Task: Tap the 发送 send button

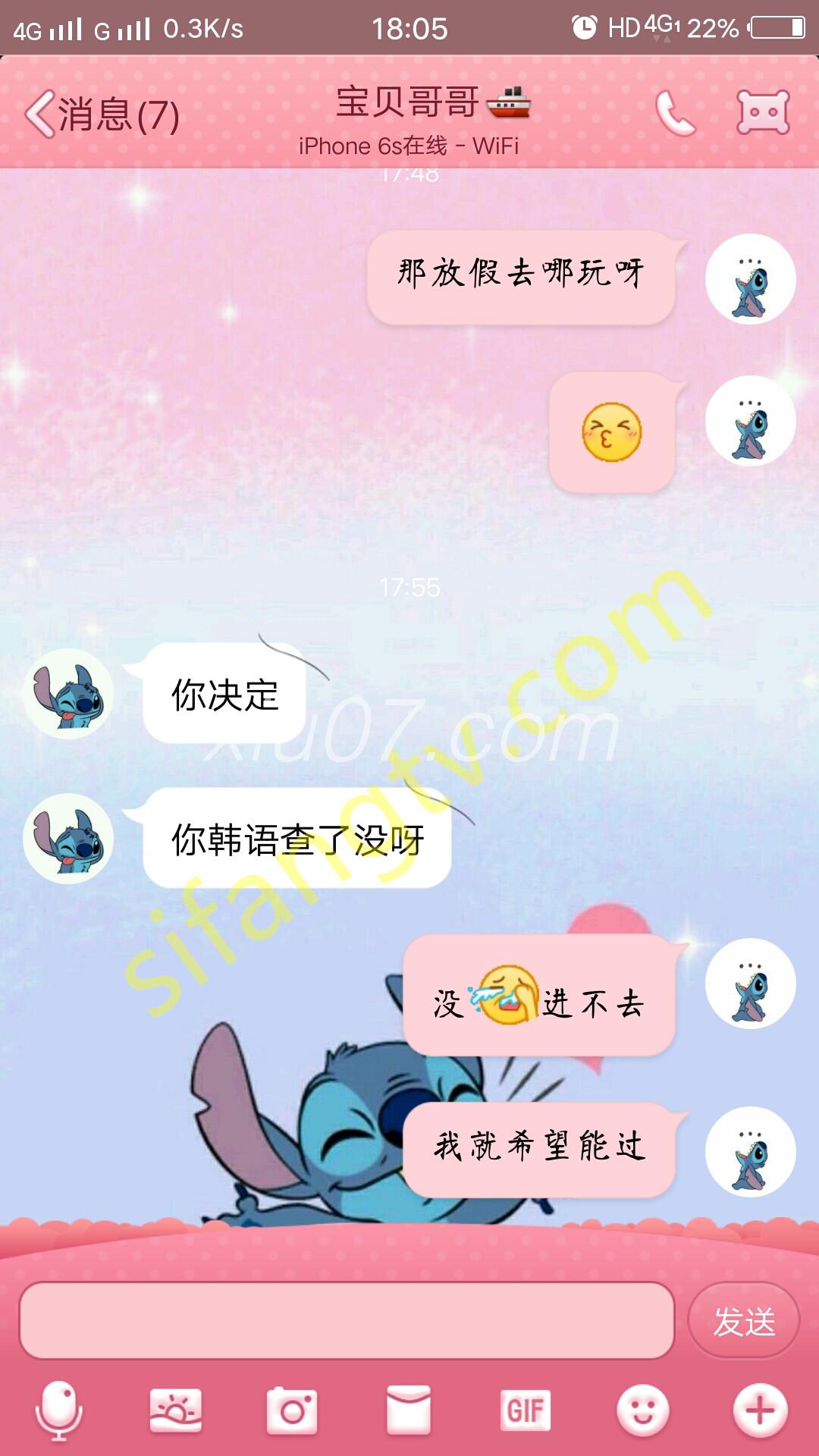Action: pos(744,1322)
